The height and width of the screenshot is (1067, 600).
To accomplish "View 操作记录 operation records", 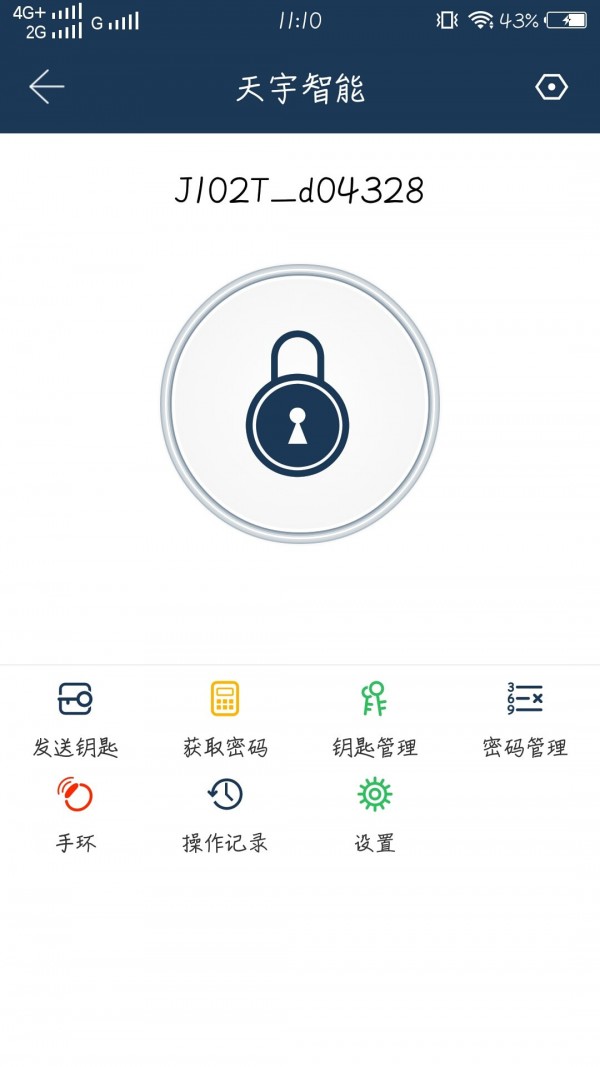I will click(x=225, y=814).
